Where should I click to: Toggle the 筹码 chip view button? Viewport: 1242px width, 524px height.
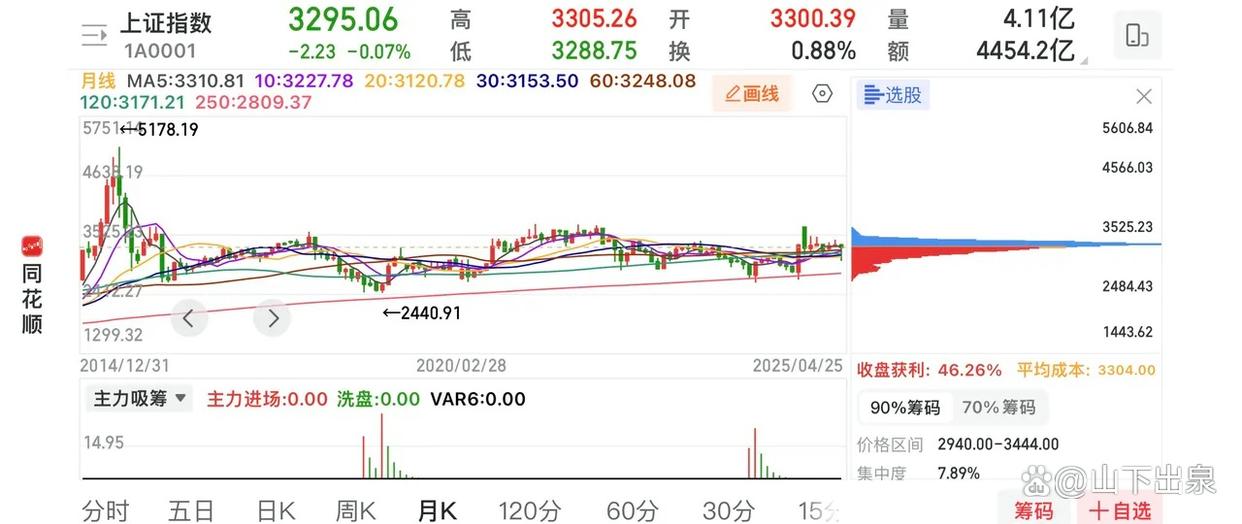[1033, 511]
